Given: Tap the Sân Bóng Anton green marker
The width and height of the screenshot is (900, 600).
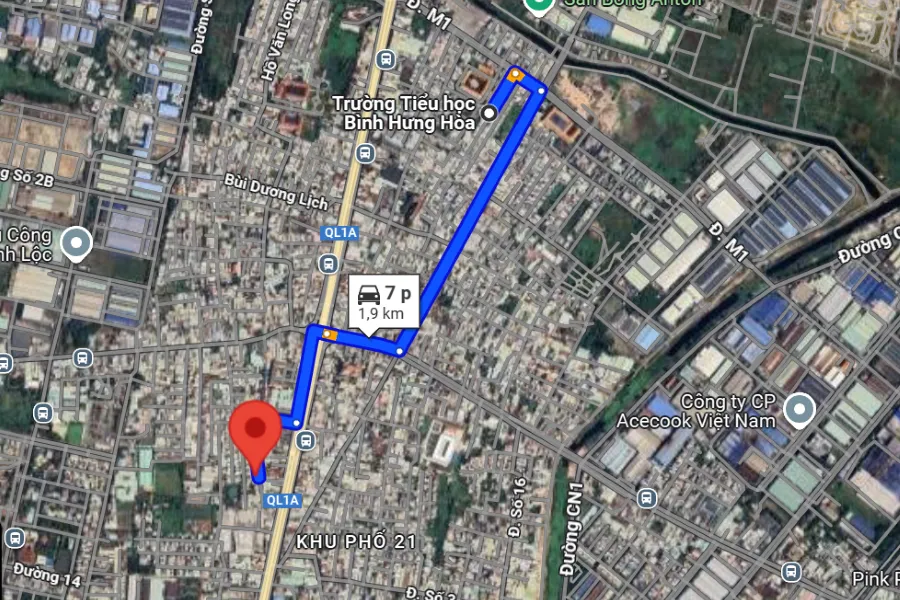Looking at the screenshot, I should pos(540,4).
